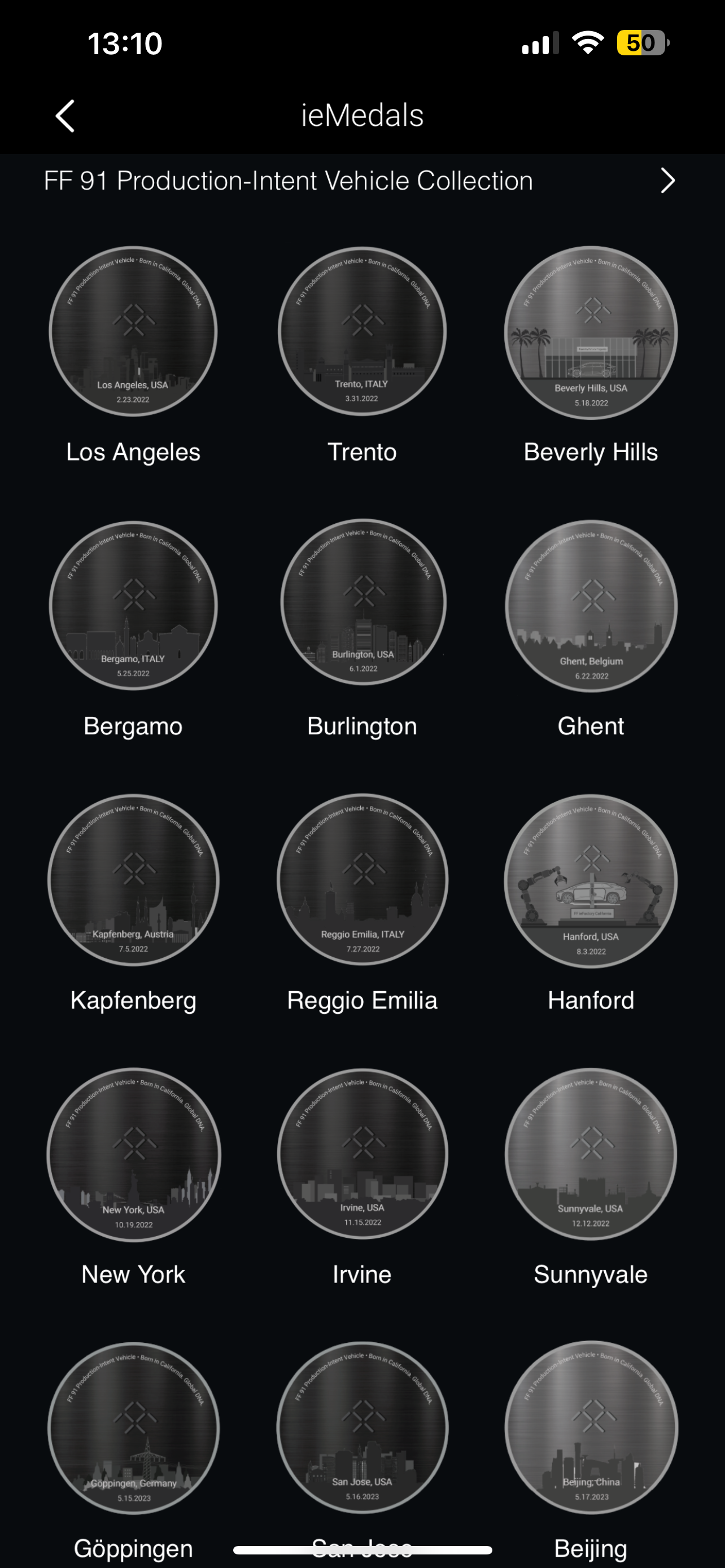
Task: Tap the Irvine medal
Action: pos(363,1154)
